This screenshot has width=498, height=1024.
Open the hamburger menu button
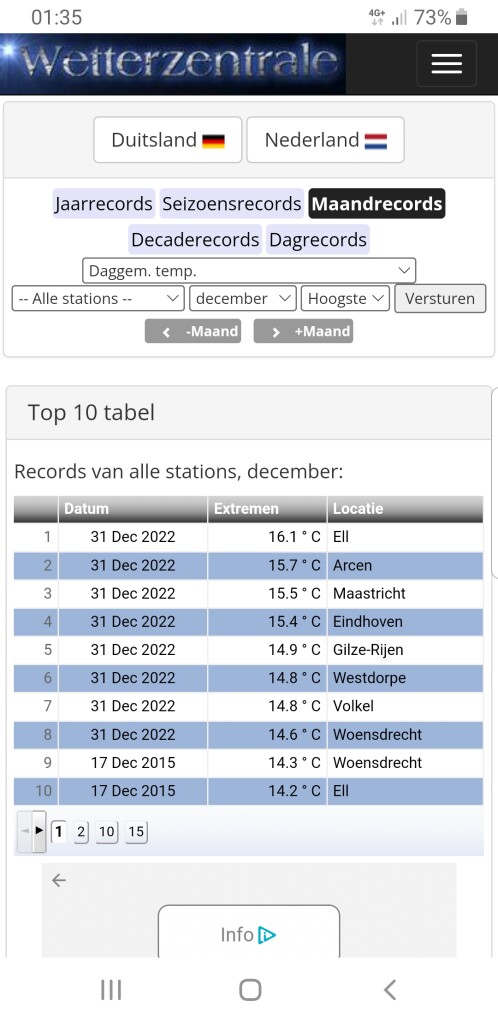click(446, 64)
